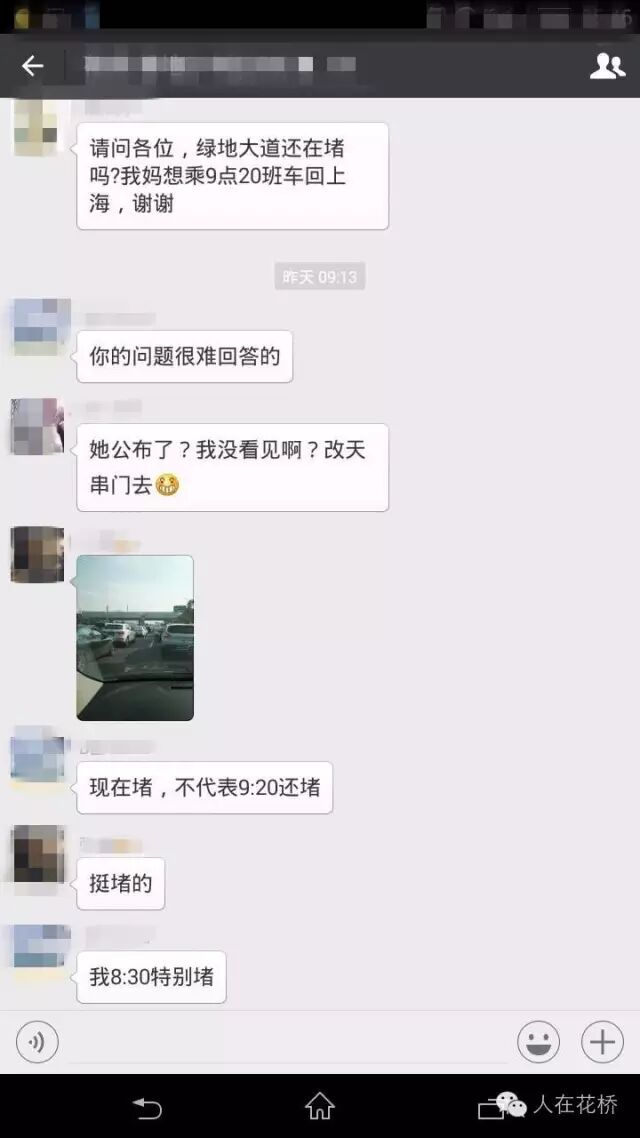Open group members info icon
This screenshot has height=1138, width=640.
(607, 66)
